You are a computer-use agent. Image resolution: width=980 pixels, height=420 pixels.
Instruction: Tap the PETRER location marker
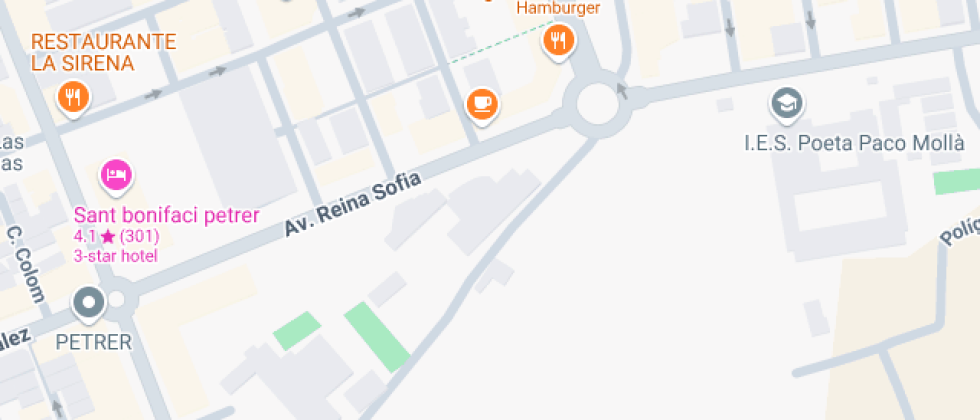coord(89,302)
